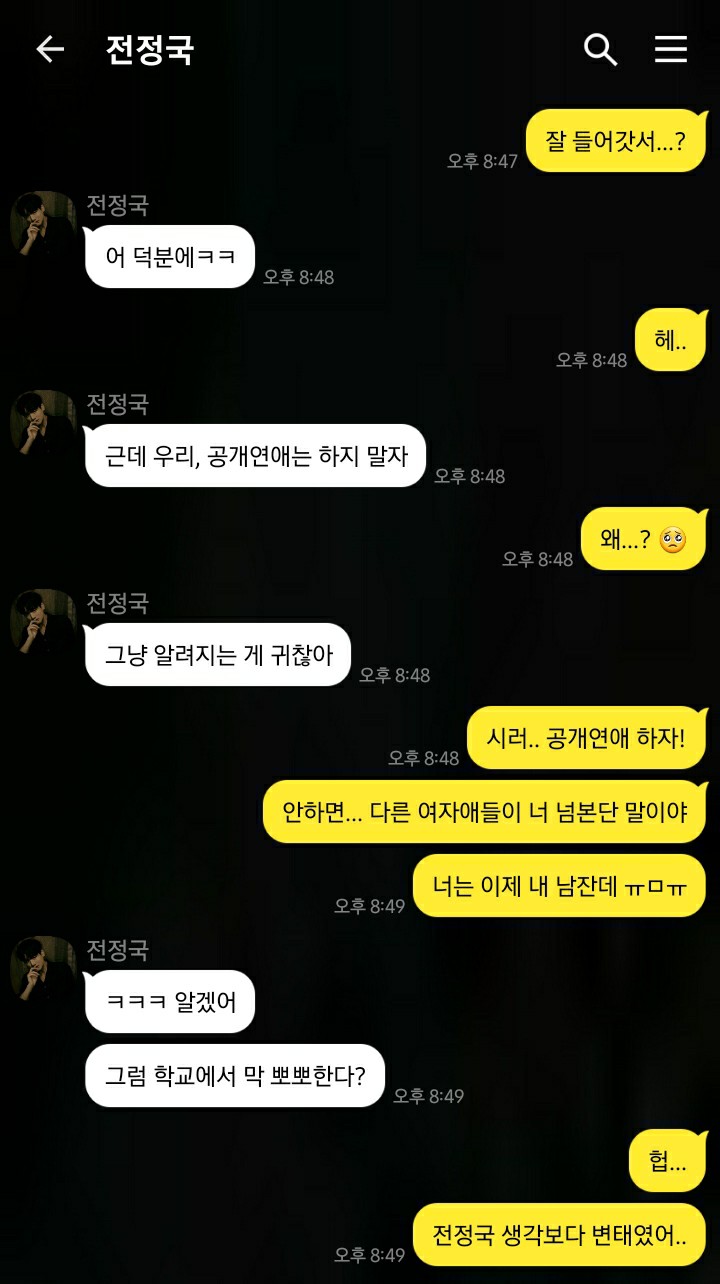Viewport: 720px width, 1284px height.
Task: Search within this conversation
Action: tap(600, 49)
